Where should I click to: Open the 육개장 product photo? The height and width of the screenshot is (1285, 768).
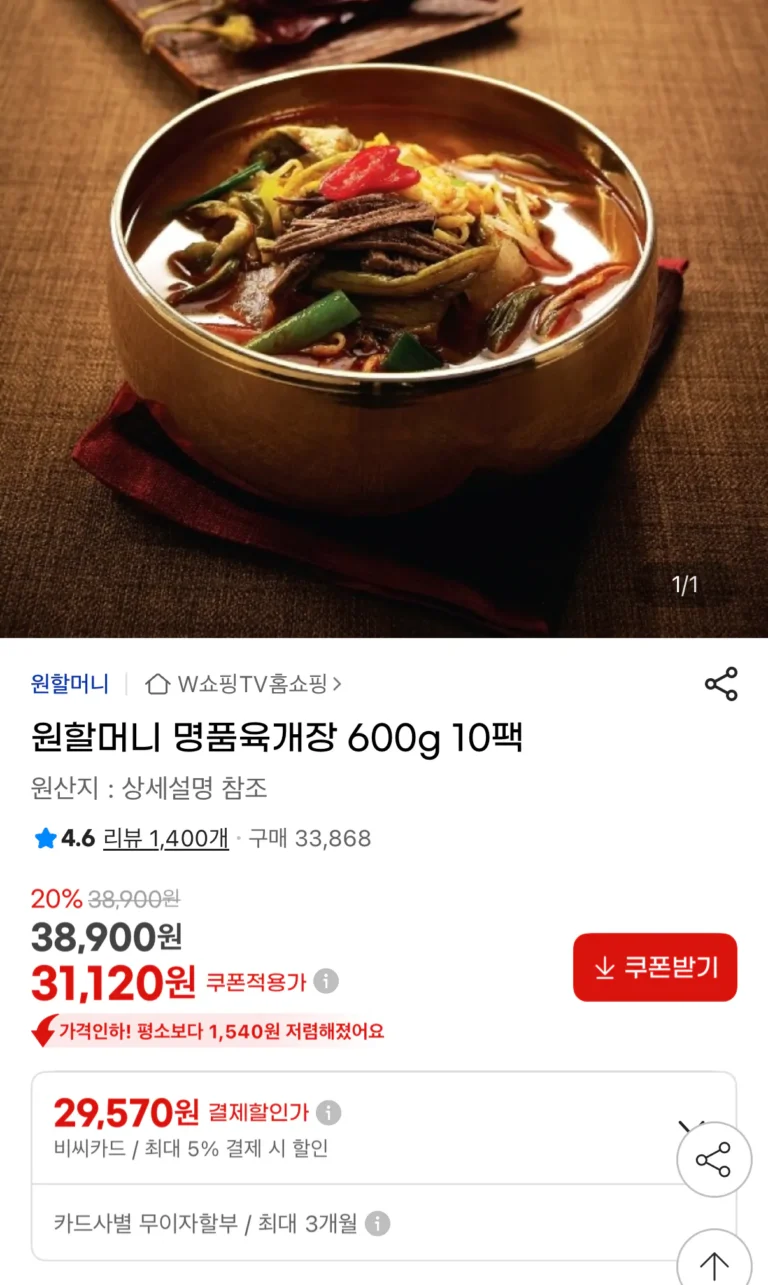(x=384, y=318)
